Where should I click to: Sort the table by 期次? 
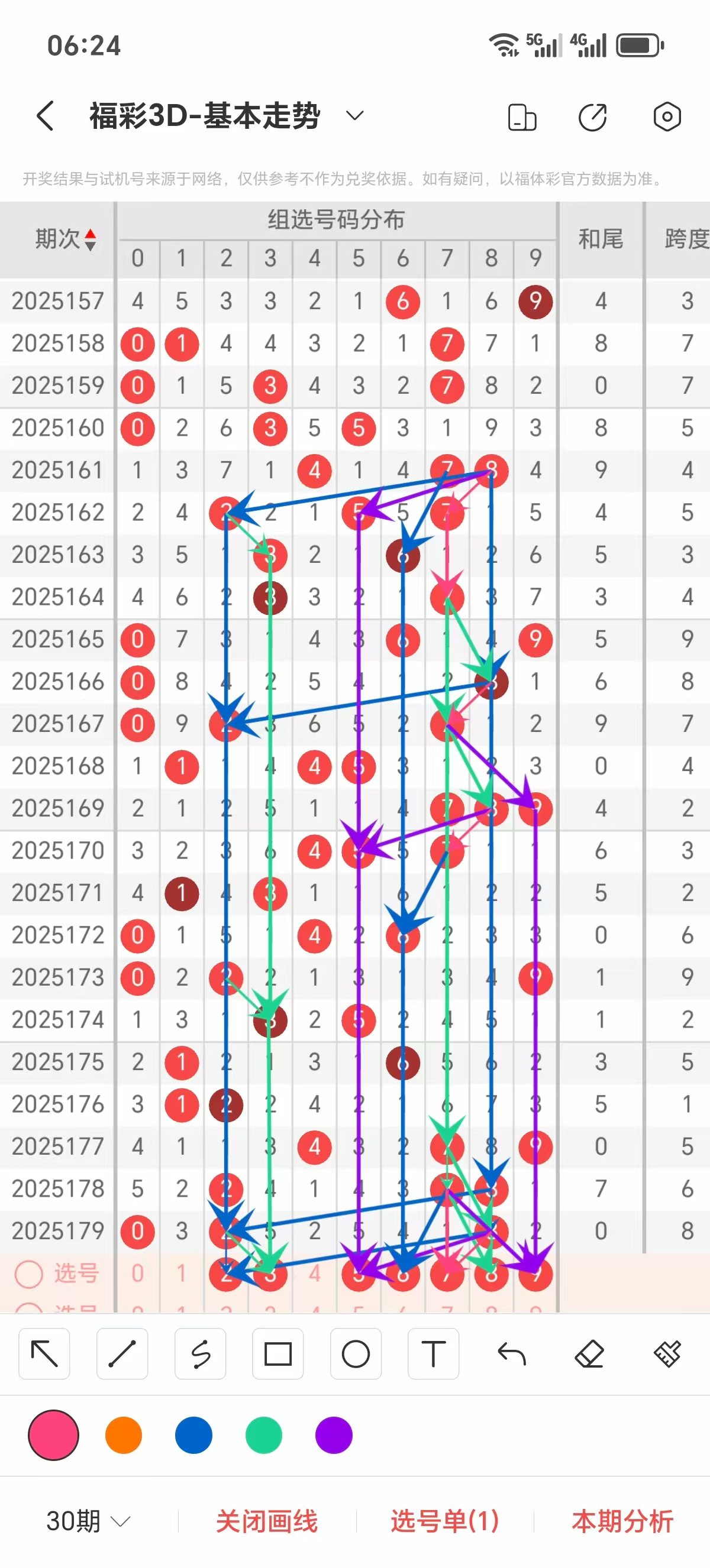click(x=65, y=239)
